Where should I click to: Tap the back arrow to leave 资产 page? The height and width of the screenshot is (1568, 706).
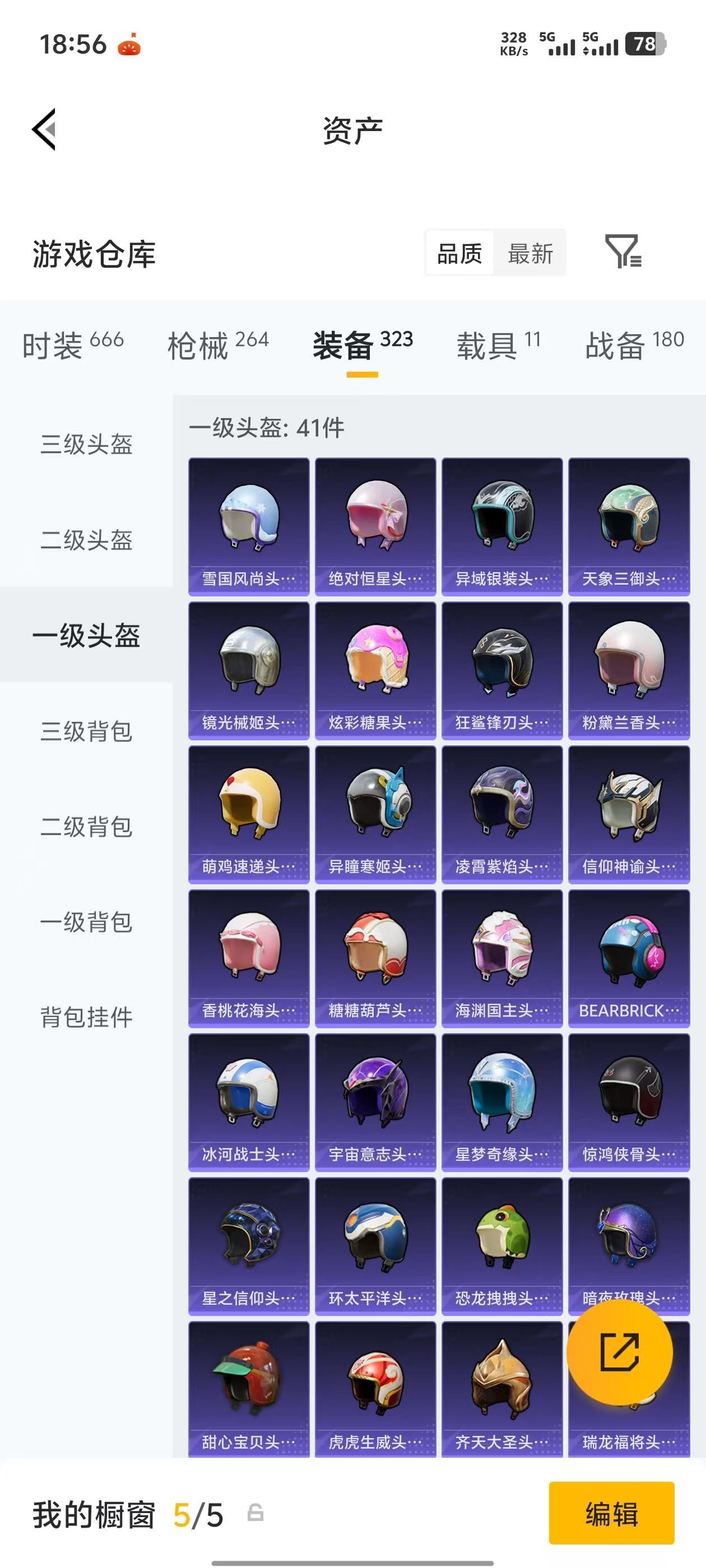click(44, 129)
